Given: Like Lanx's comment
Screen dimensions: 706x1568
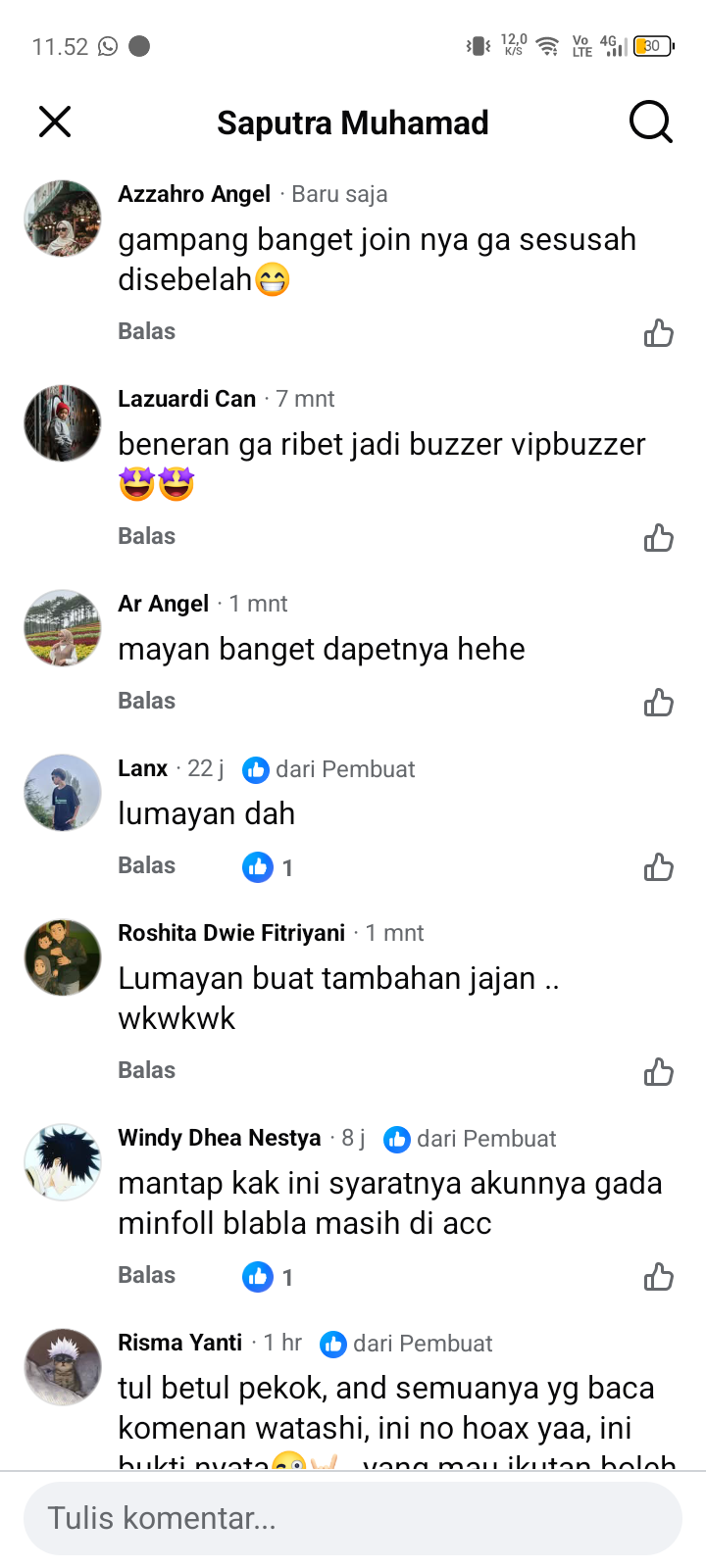Looking at the screenshot, I should point(658,867).
